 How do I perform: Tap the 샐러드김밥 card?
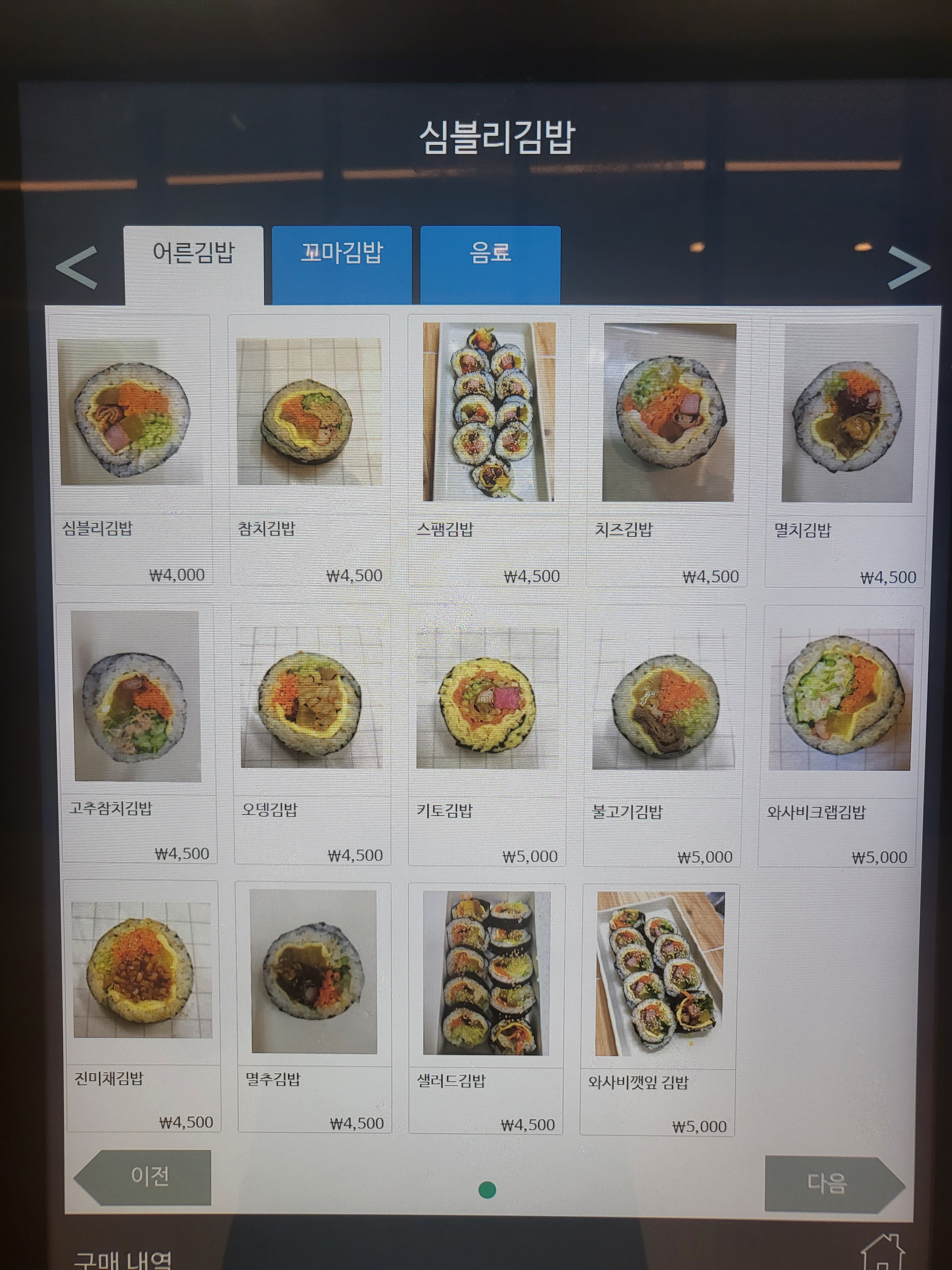(x=486, y=1008)
